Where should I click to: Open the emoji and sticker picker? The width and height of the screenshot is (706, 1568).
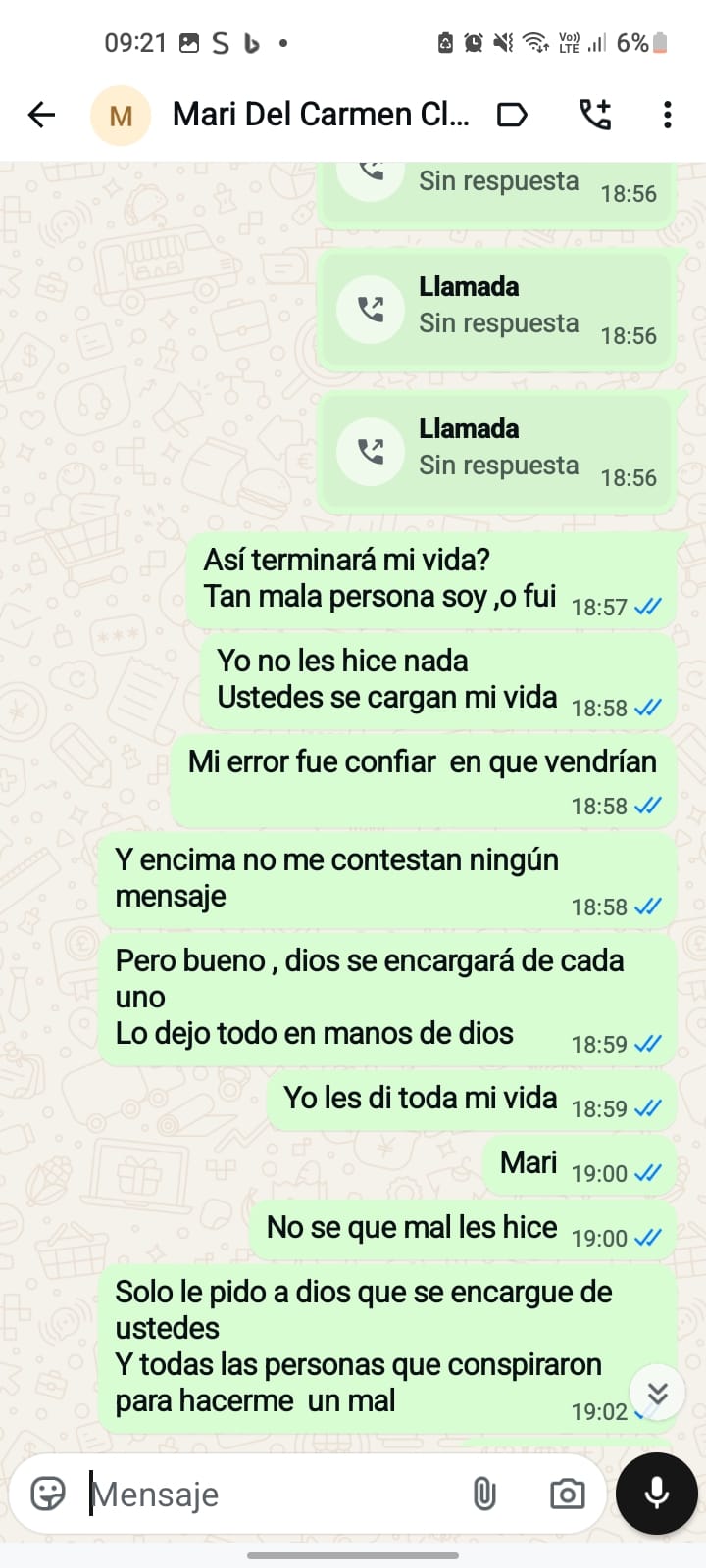click(x=48, y=1494)
